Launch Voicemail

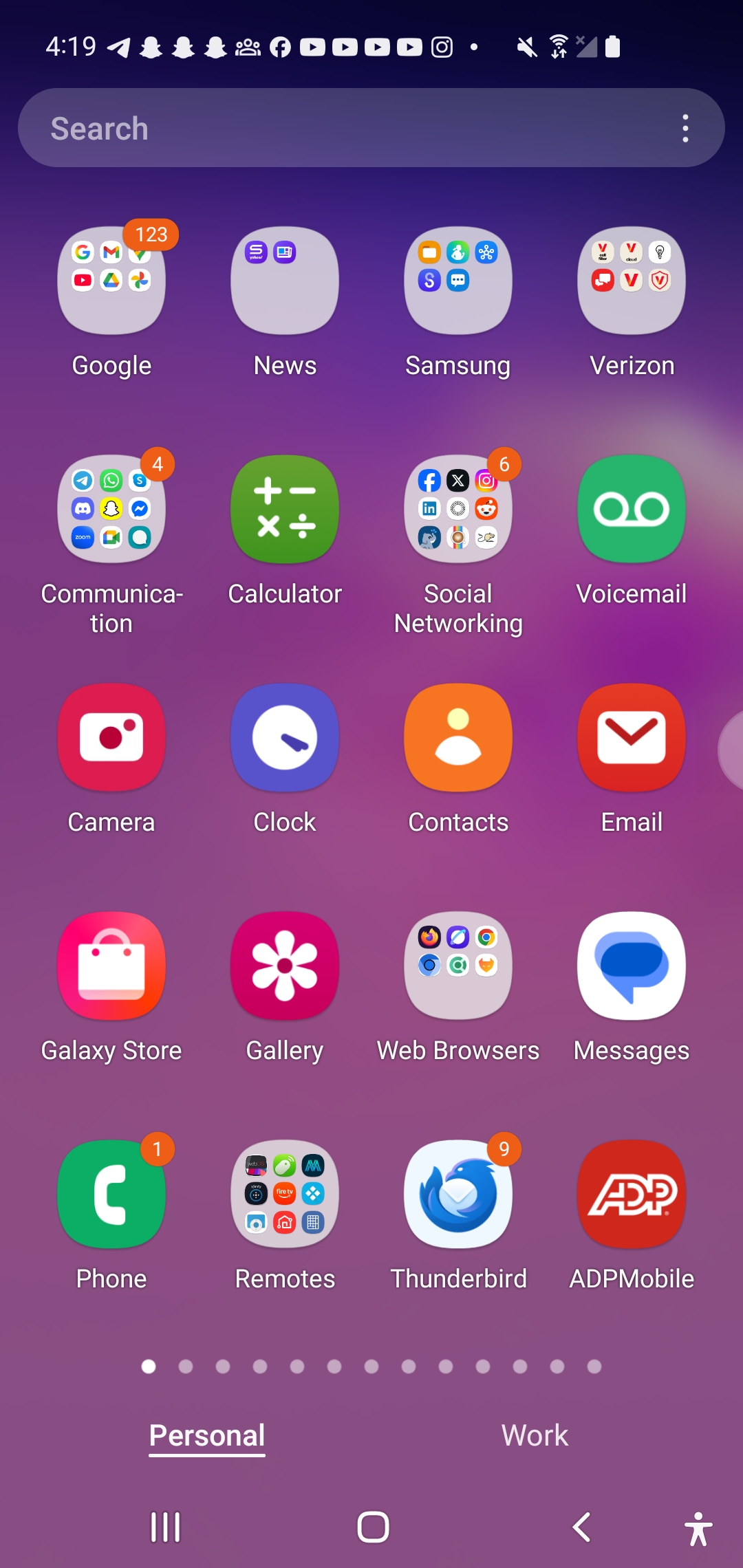coord(632,509)
